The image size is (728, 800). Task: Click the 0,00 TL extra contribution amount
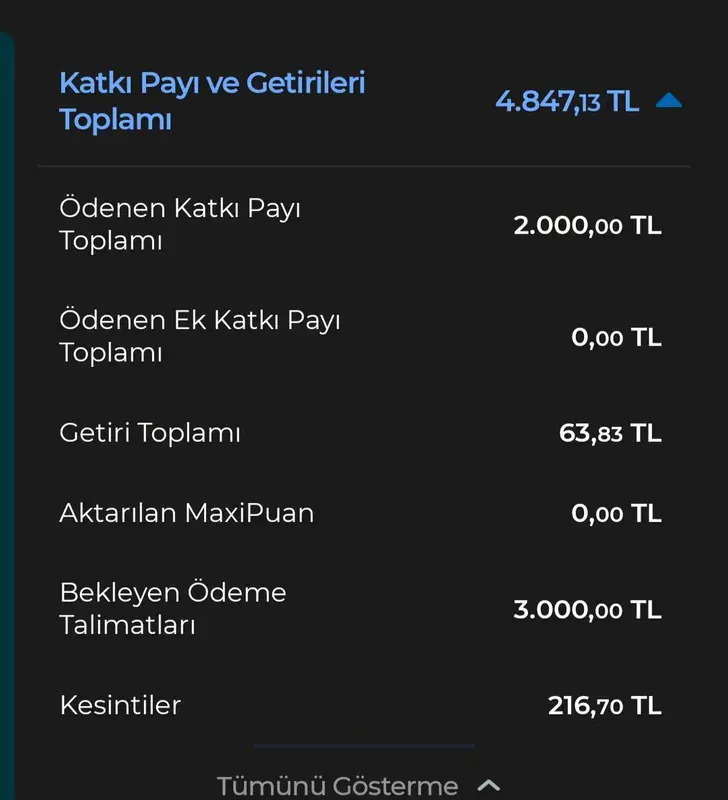click(x=614, y=338)
